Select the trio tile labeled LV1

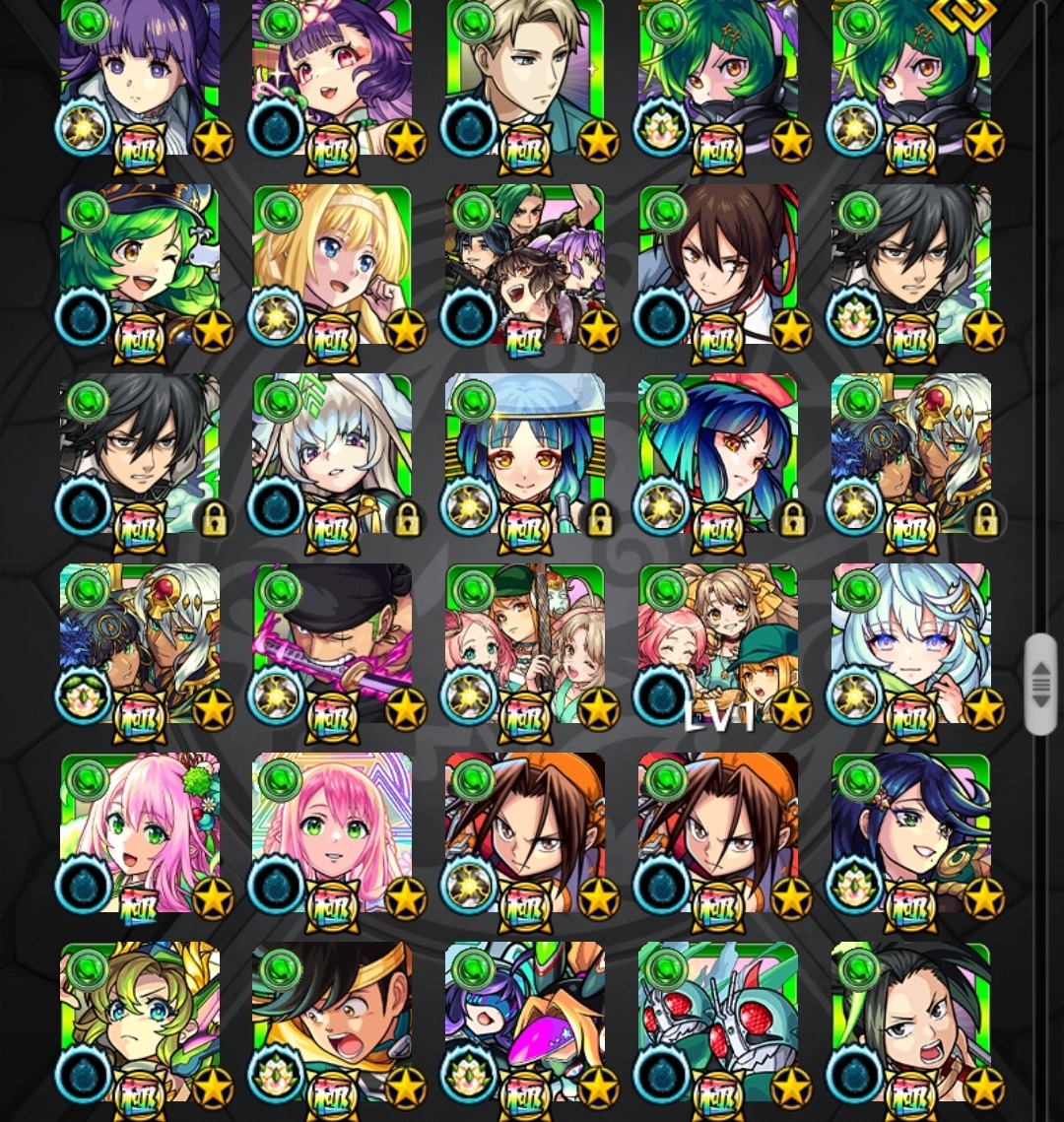point(718,642)
